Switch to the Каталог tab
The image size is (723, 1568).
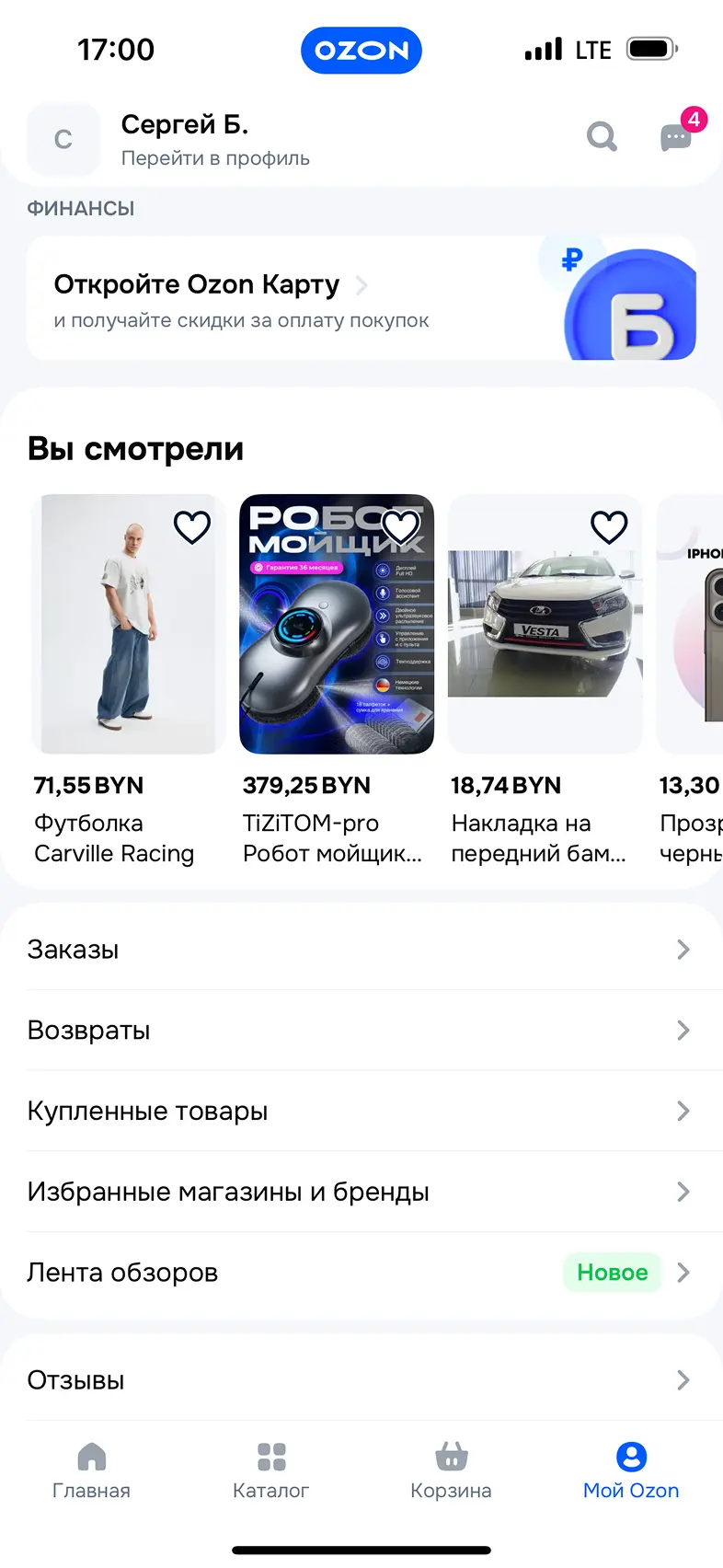271,1470
